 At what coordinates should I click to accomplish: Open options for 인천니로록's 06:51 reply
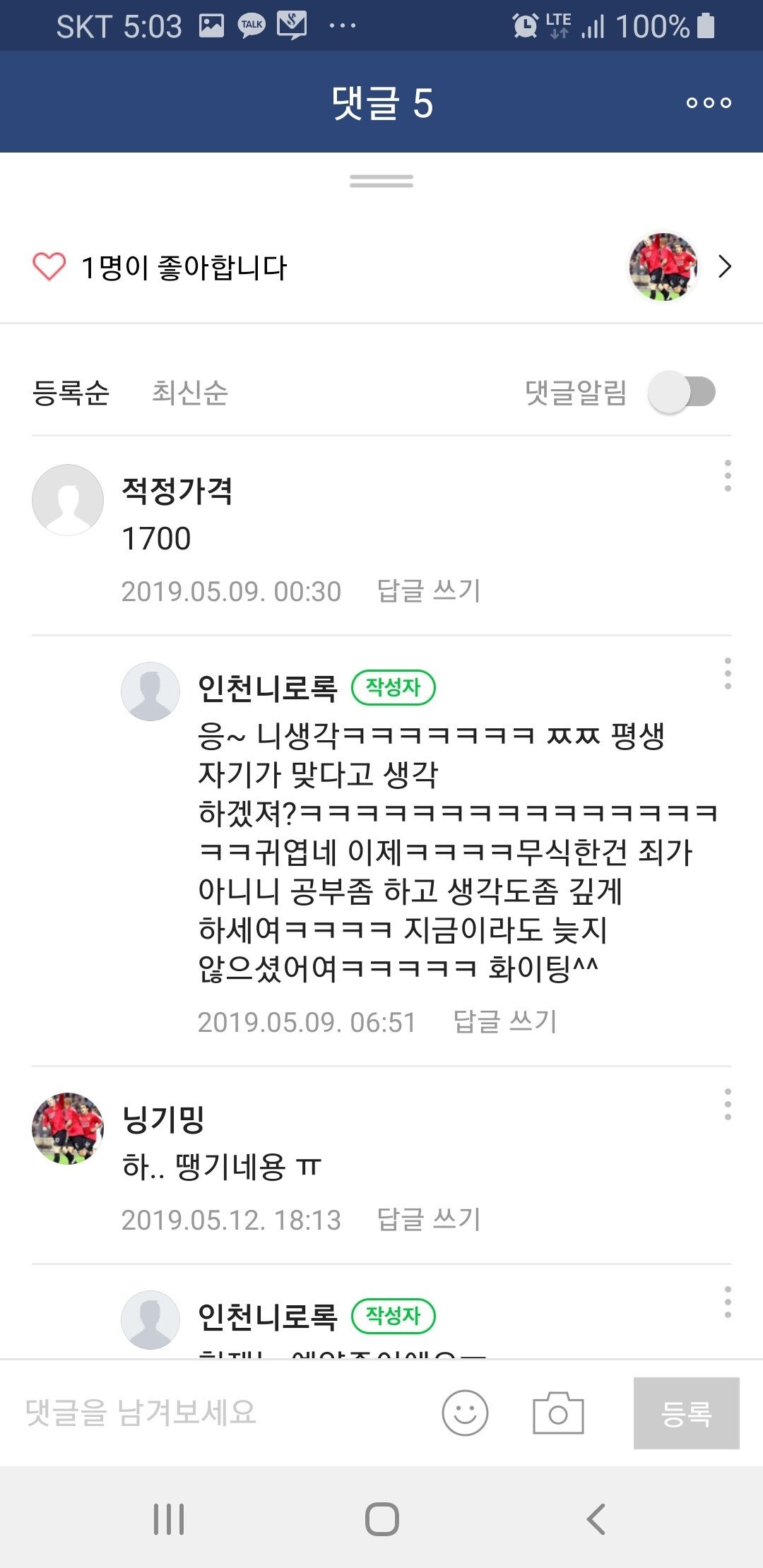click(x=727, y=674)
